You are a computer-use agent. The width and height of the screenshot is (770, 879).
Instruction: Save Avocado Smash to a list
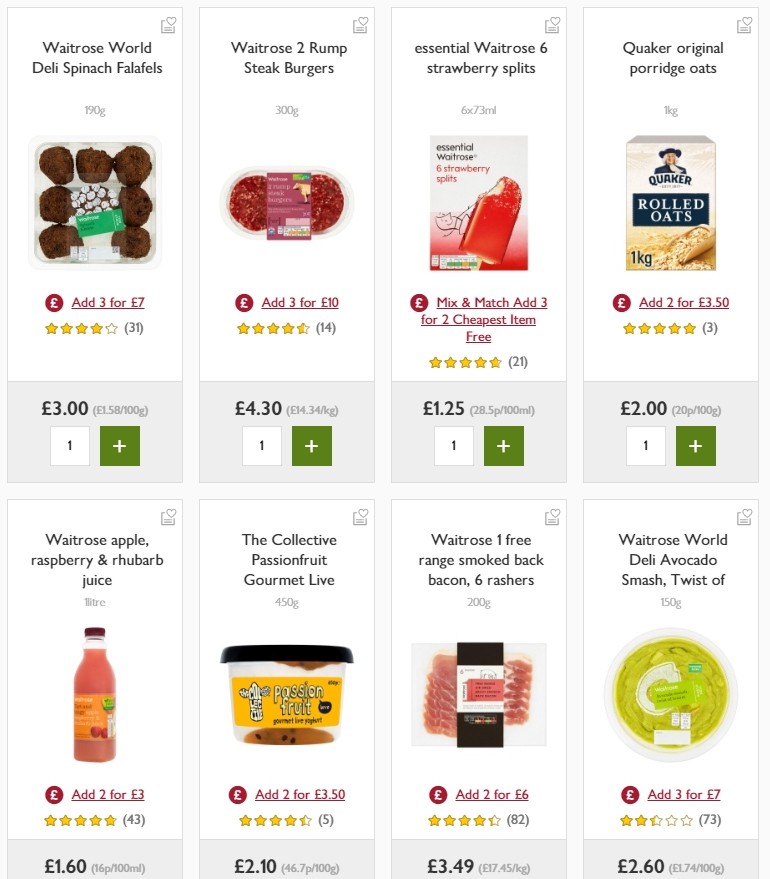(x=743, y=516)
